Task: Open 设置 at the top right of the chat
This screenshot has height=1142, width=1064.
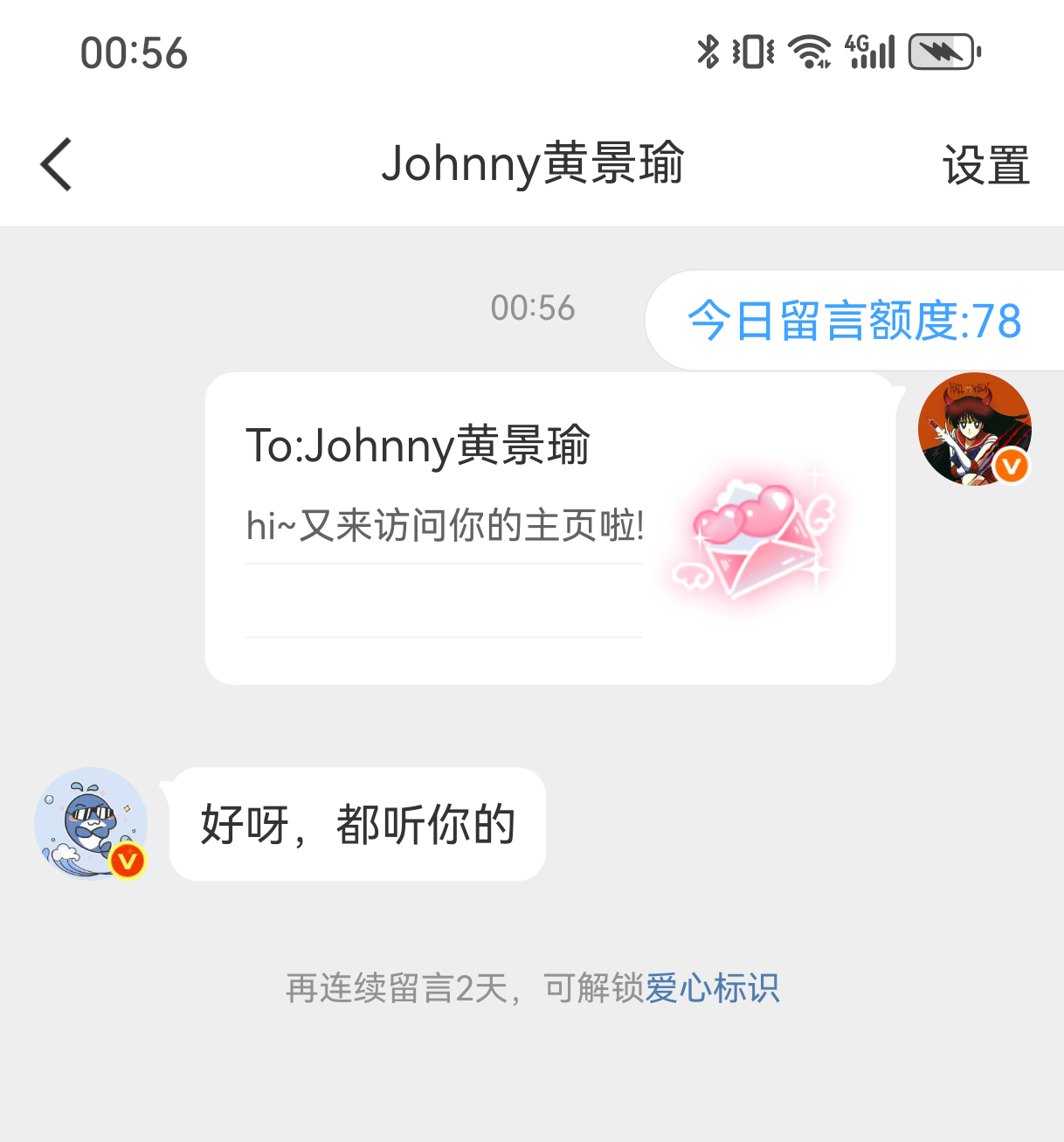Action: [x=985, y=164]
